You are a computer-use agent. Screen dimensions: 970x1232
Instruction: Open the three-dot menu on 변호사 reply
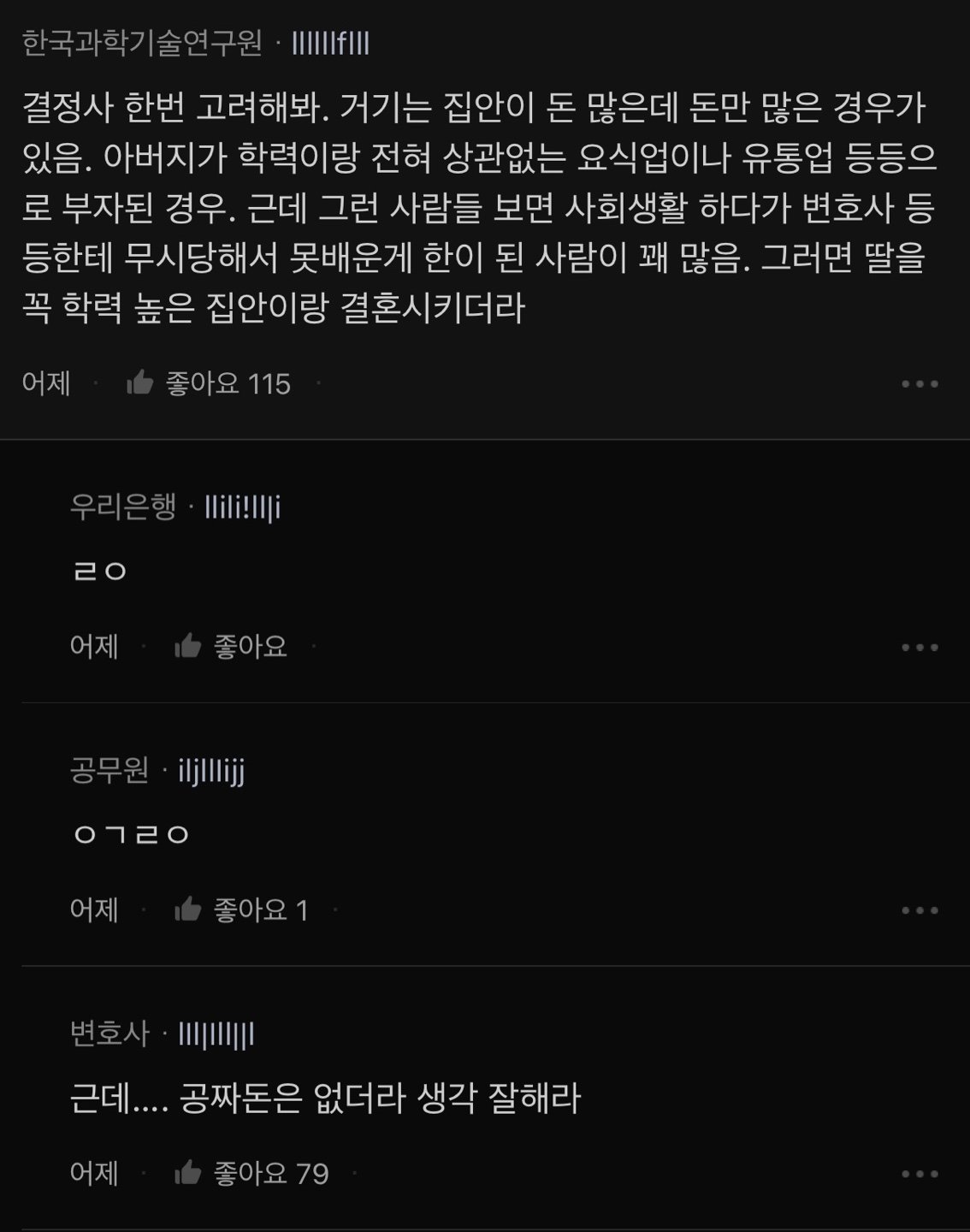pos(920,1175)
